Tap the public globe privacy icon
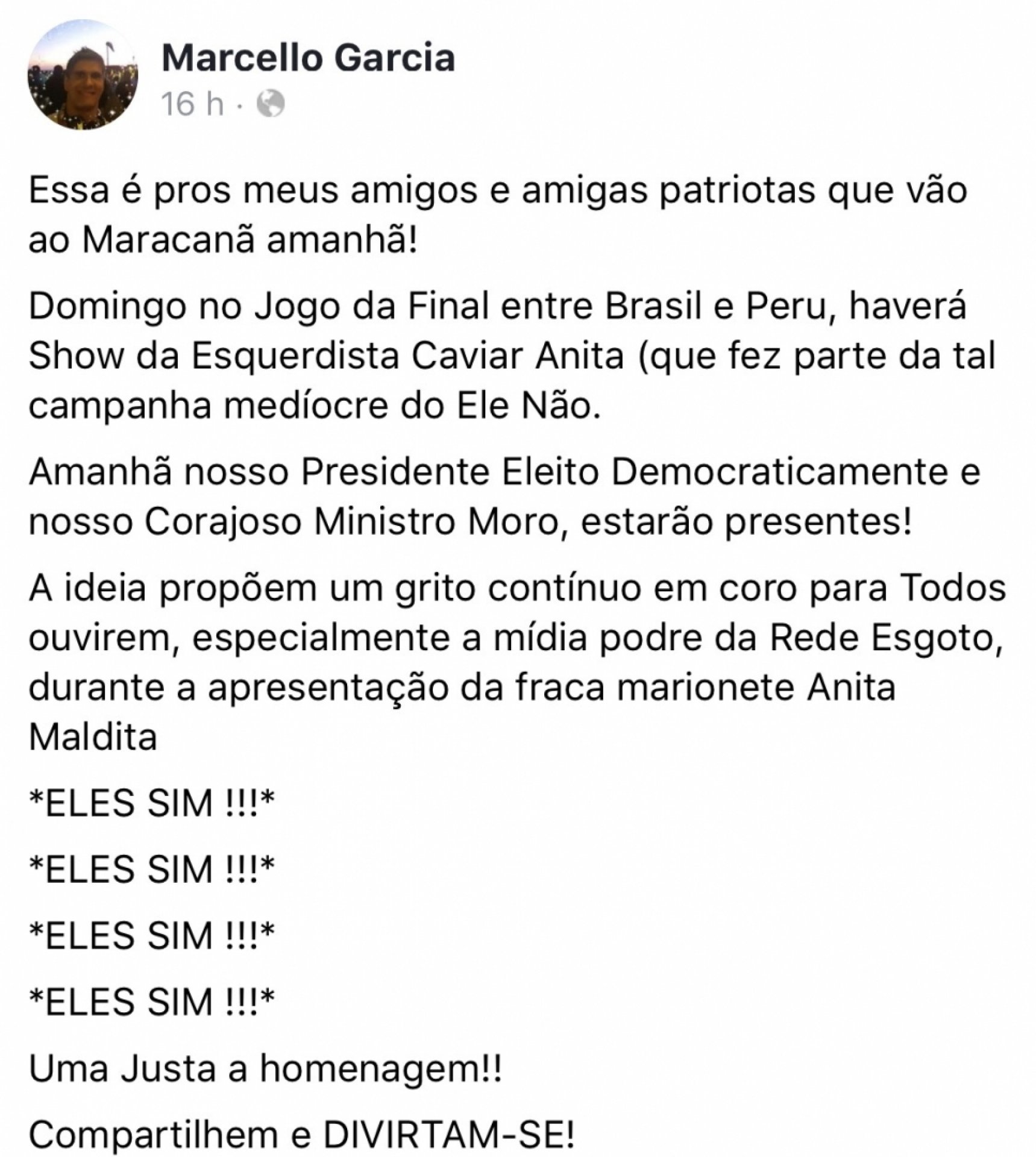The height and width of the screenshot is (1157, 1036). [x=271, y=104]
